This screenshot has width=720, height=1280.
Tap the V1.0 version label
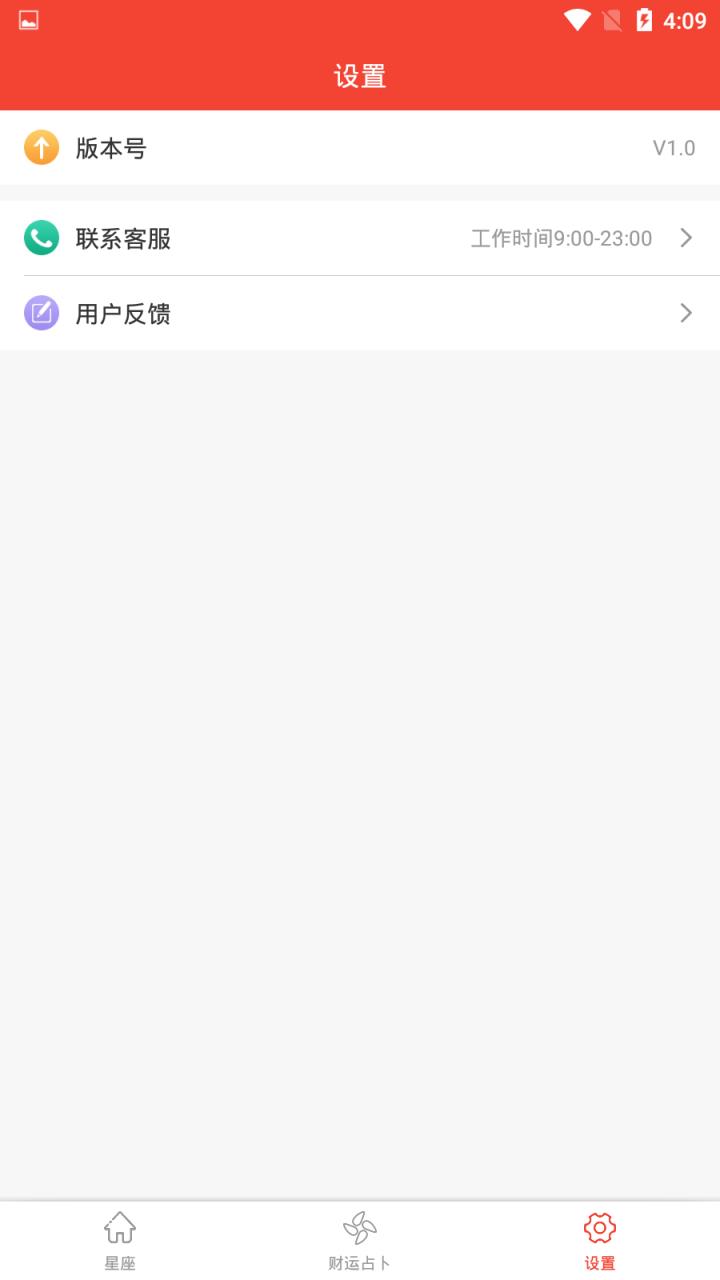tap(675, 147)
